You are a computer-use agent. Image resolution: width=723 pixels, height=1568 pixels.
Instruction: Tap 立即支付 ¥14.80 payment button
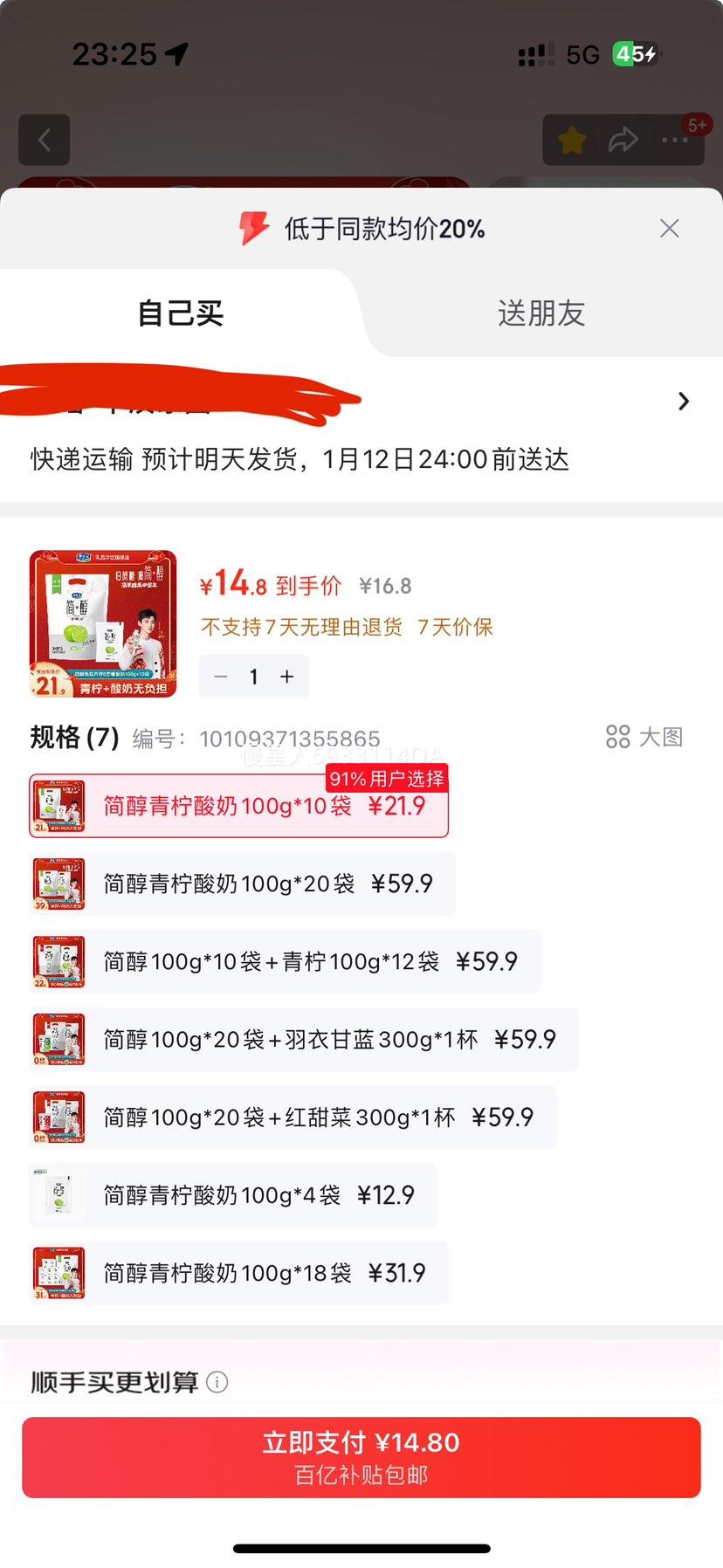coord(361,1455)
